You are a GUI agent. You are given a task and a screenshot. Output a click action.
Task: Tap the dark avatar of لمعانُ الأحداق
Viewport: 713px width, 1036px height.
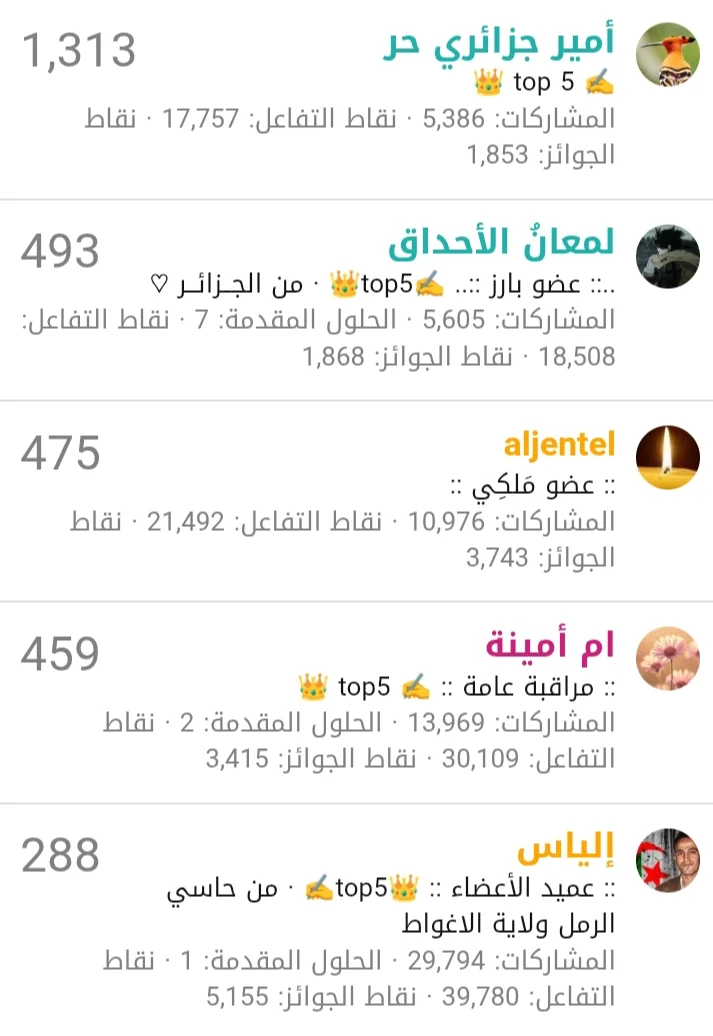click(x=668, y=256)
